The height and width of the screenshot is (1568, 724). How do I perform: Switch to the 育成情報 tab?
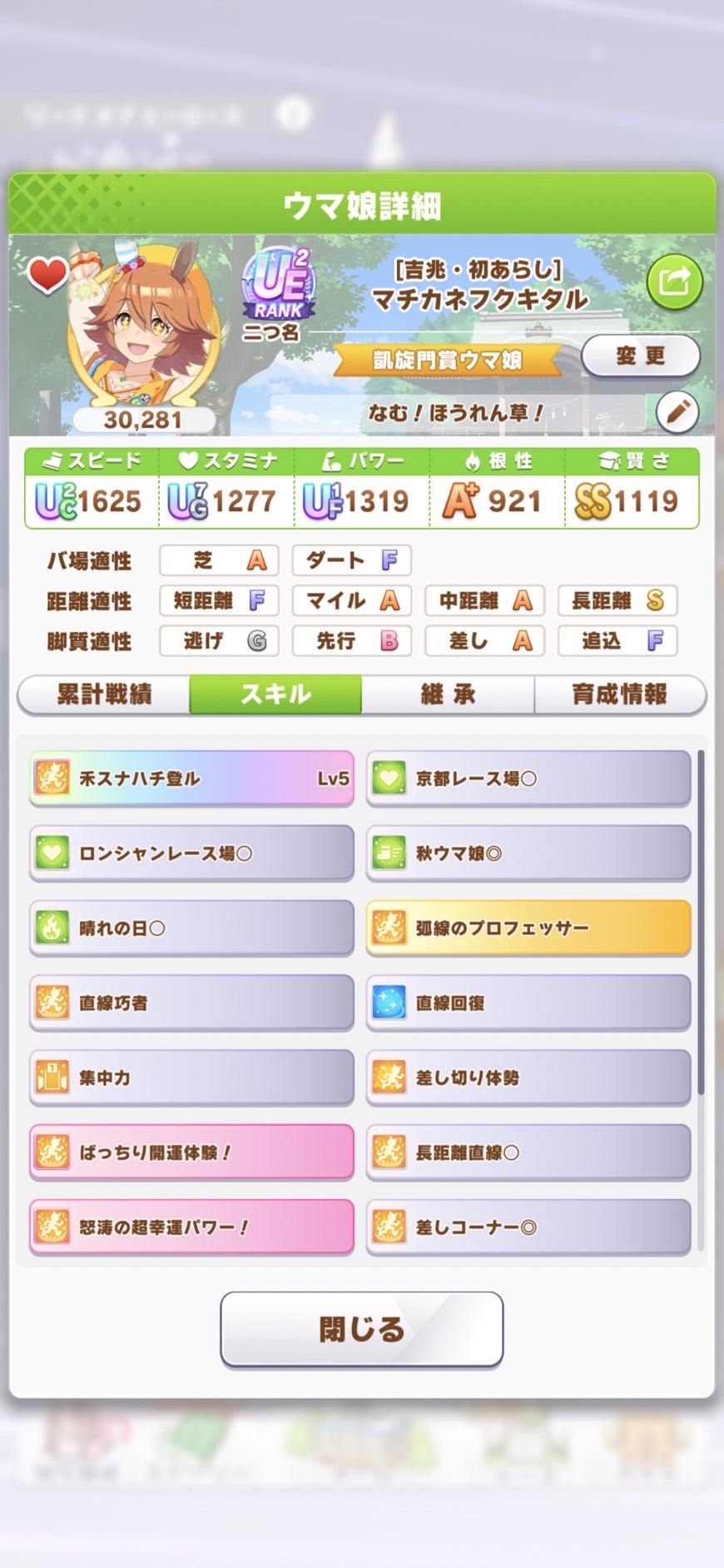(619, 694)
